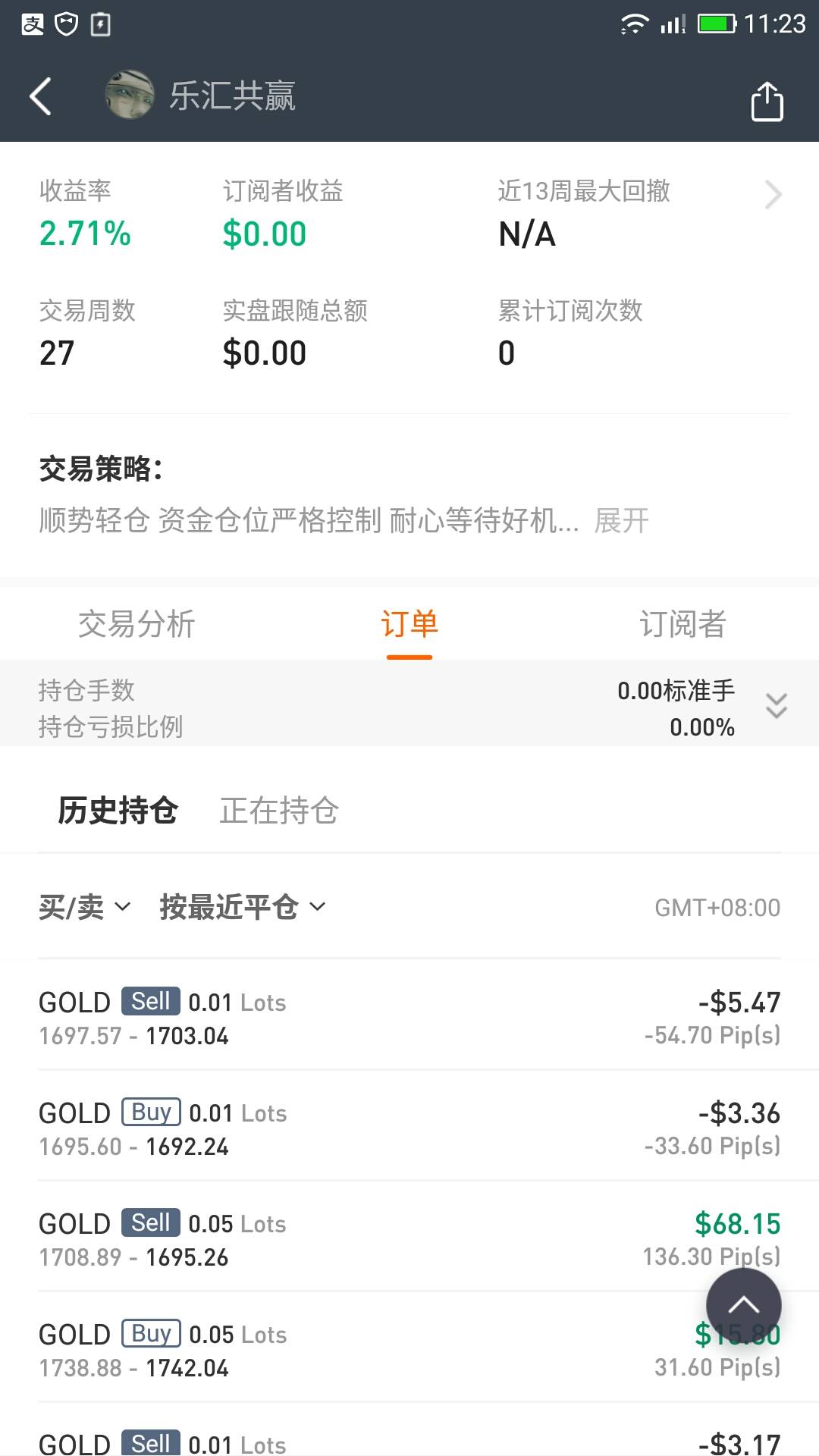The height and width of the screenshot is (1456, 819).
Task: Tap the floating back-to-top arrow button
Action: point(743,1305)
